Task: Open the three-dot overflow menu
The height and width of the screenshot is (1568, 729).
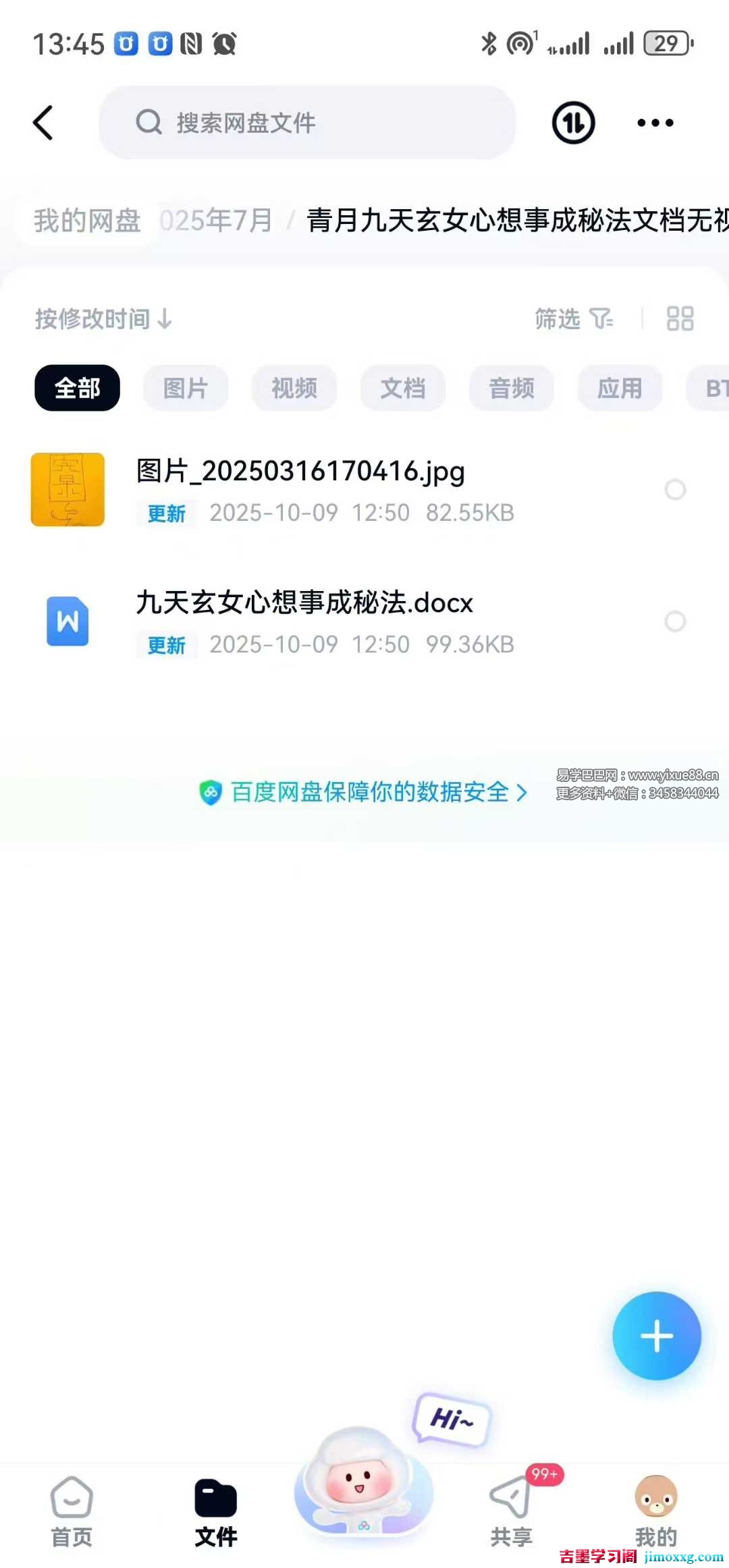Action: [x=655, y=123]
